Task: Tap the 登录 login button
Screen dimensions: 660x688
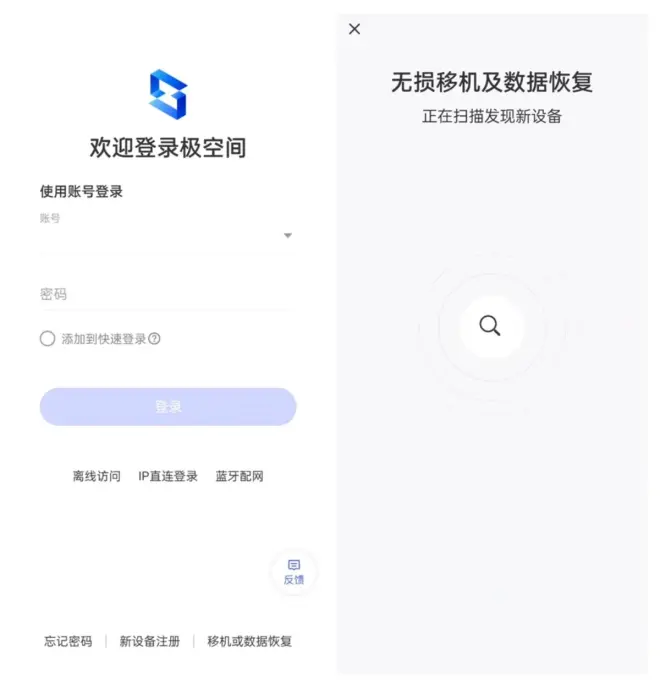Action: pyautogui.click(x=168, y=407)
